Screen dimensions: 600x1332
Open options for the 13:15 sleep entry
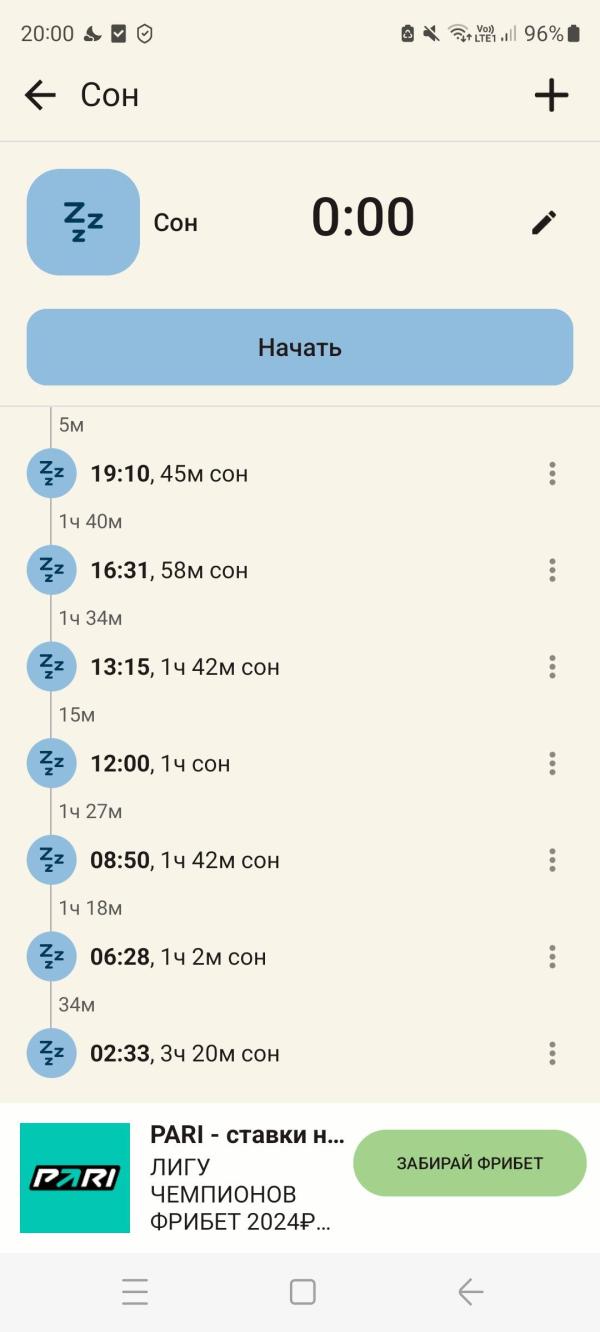[x=552, y=667]
